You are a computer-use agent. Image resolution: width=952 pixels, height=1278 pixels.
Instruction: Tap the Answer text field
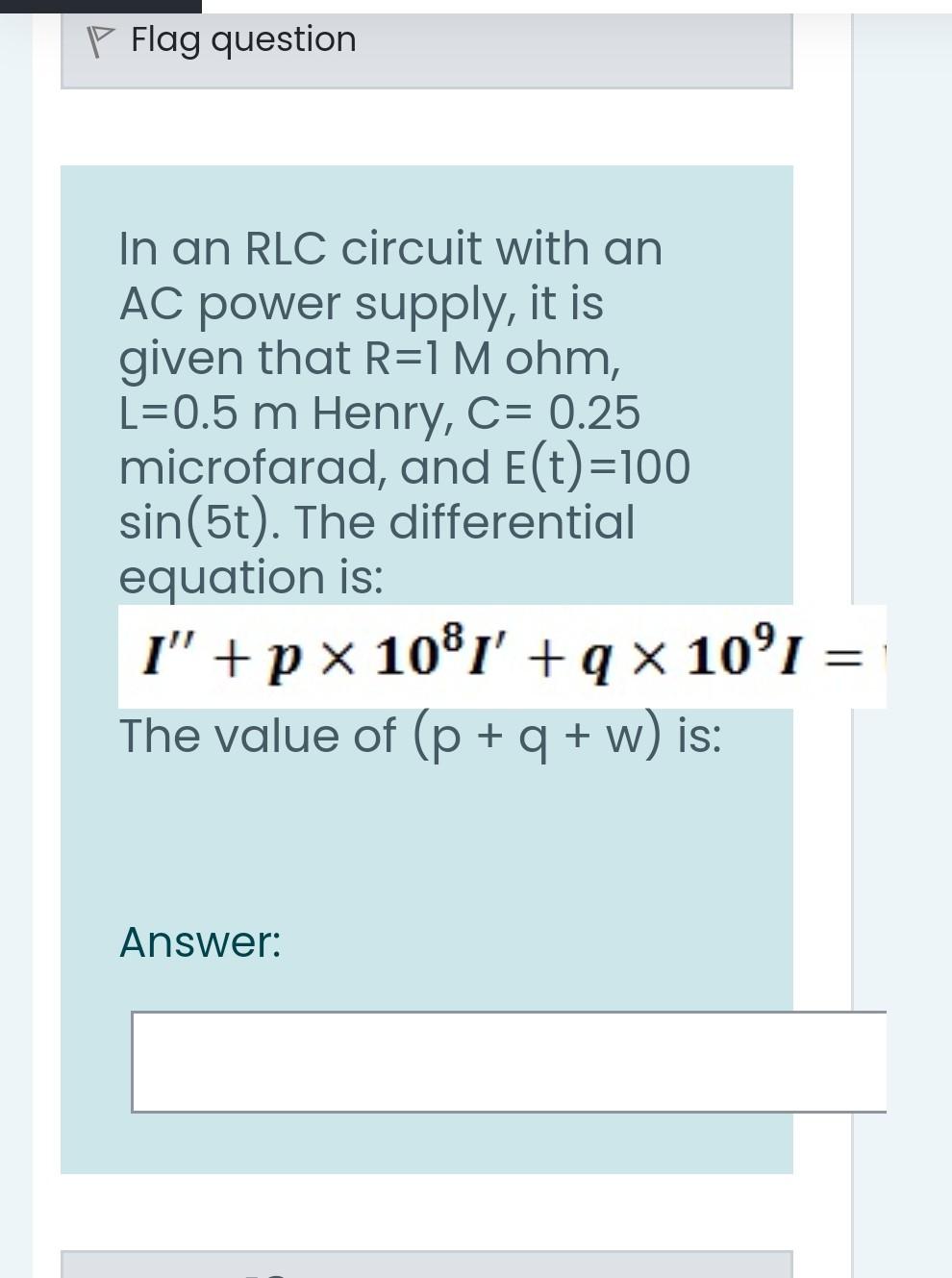tap(508, 1062)
